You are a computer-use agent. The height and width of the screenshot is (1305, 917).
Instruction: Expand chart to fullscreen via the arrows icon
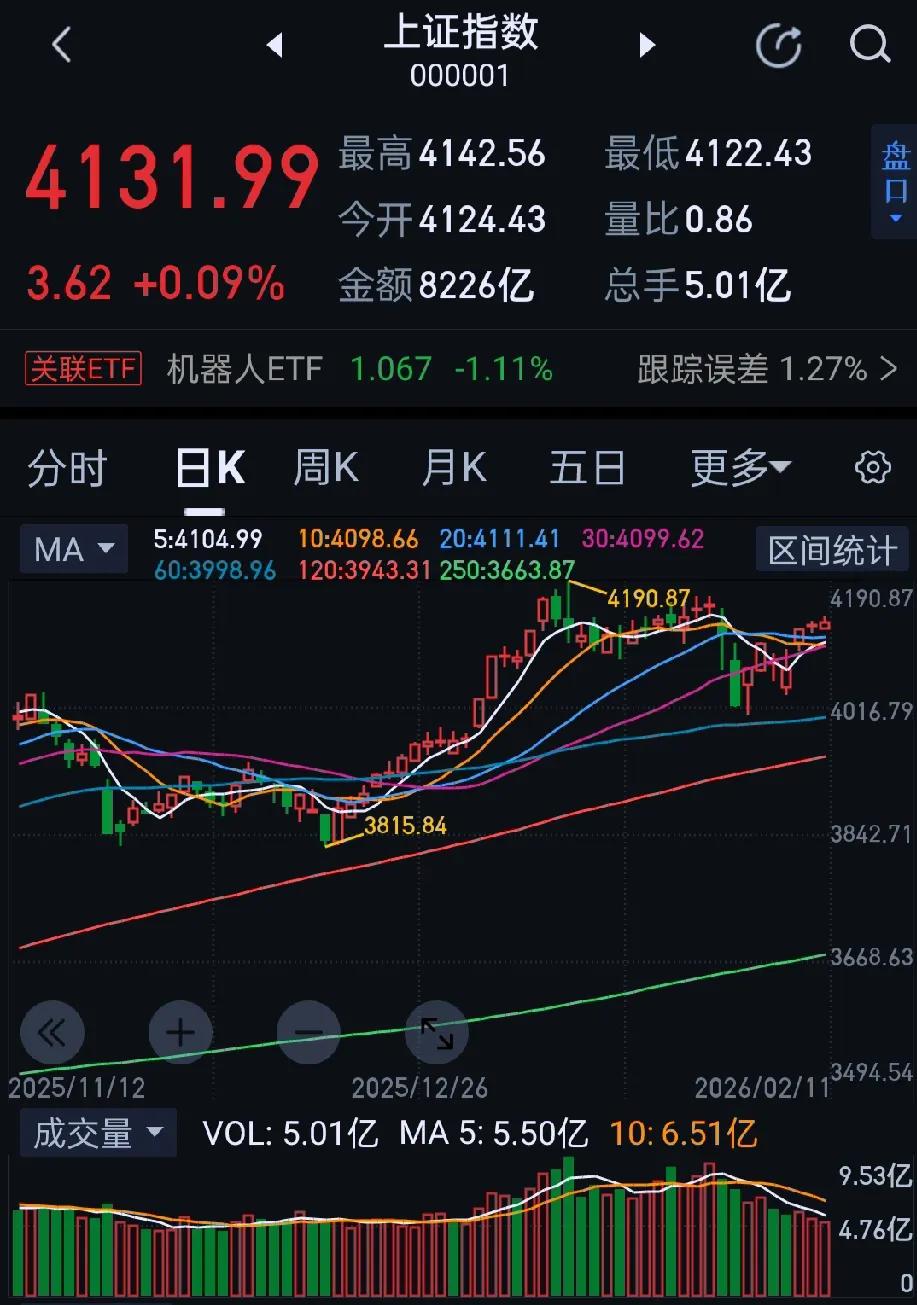click(436, 1032)
